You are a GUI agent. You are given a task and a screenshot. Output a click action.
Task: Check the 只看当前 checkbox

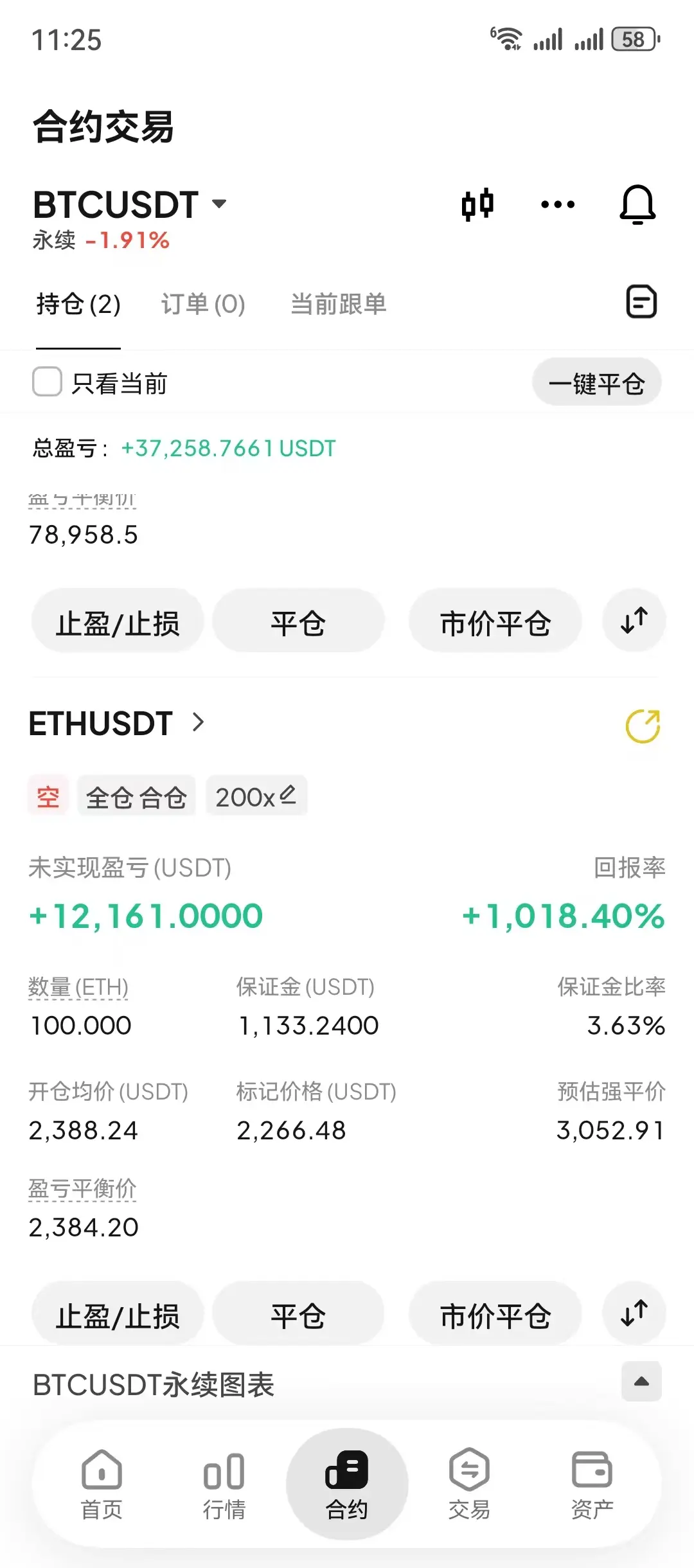(x=48, y=382)
